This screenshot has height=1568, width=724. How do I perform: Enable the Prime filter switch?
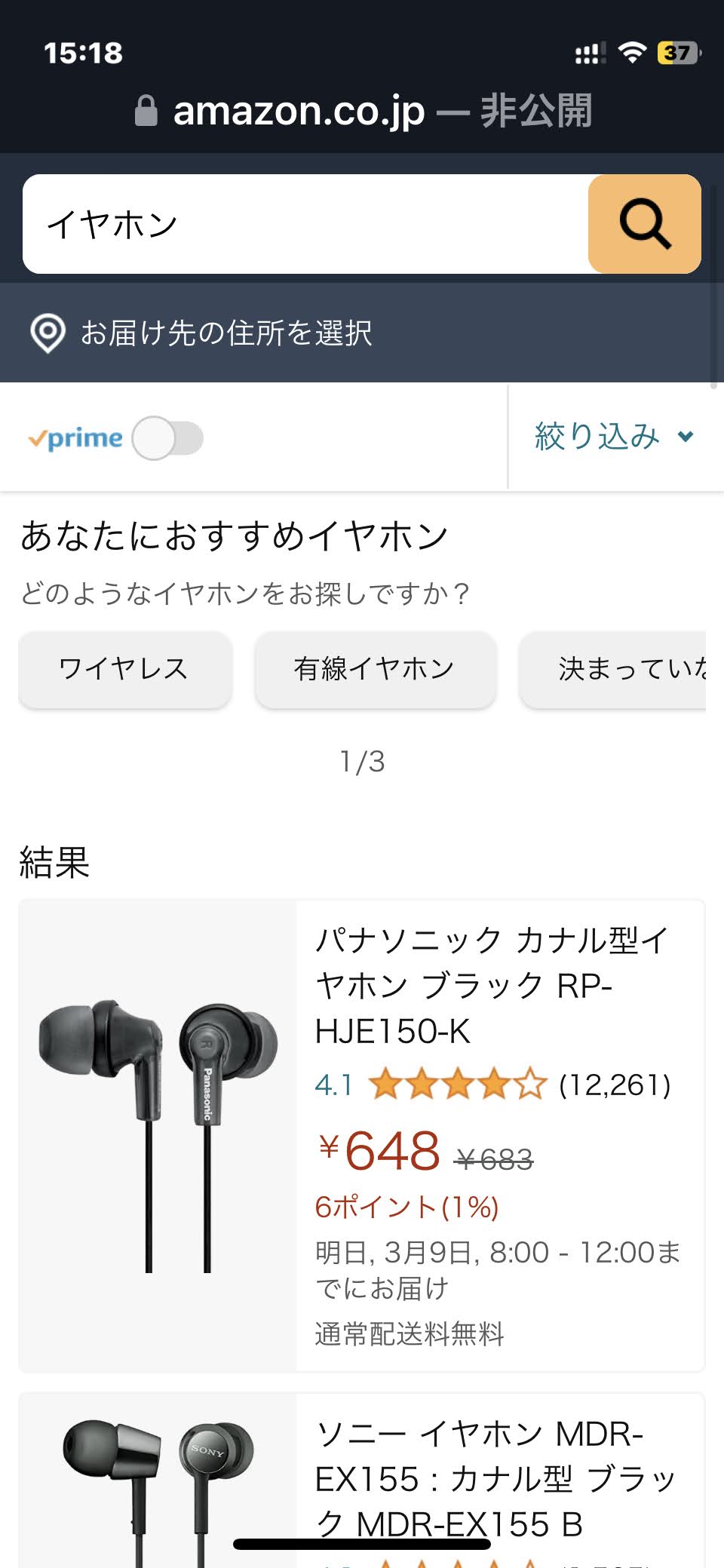click(x=167, y=438)
